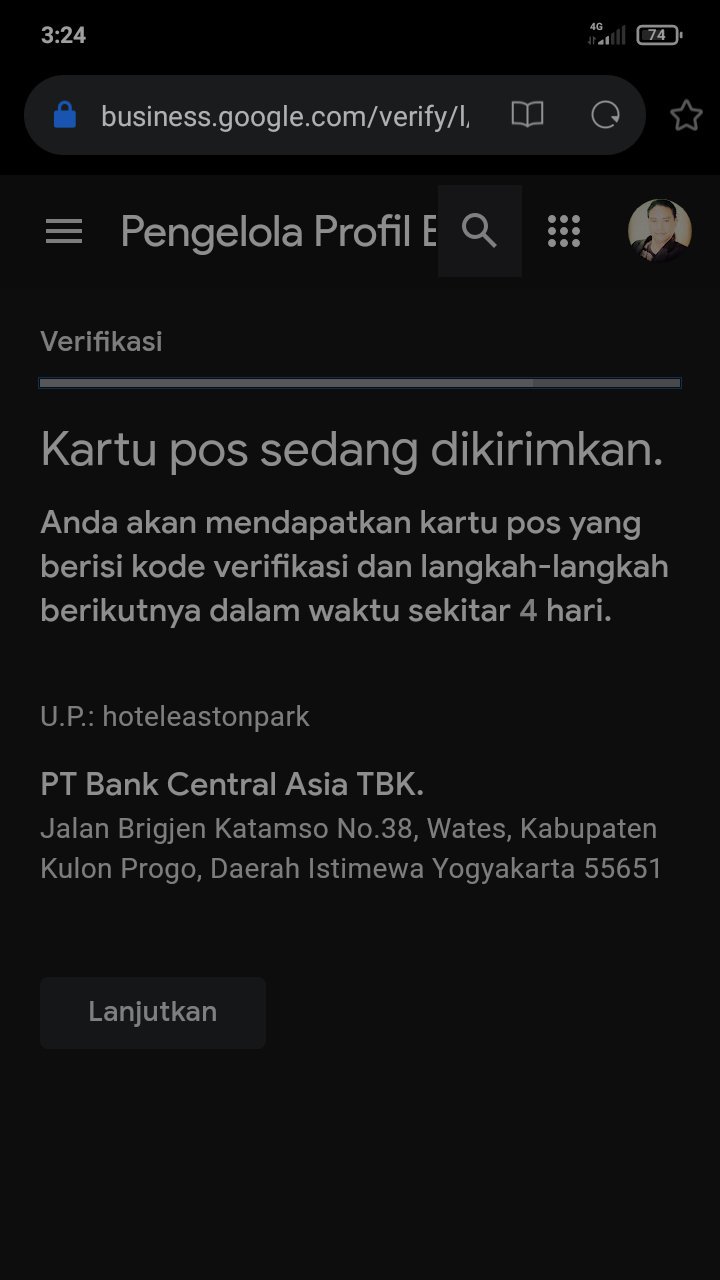Open the account profile picture
This screenshot has height=1280, width=720.
pyautogui.click(x=659, y=231)
